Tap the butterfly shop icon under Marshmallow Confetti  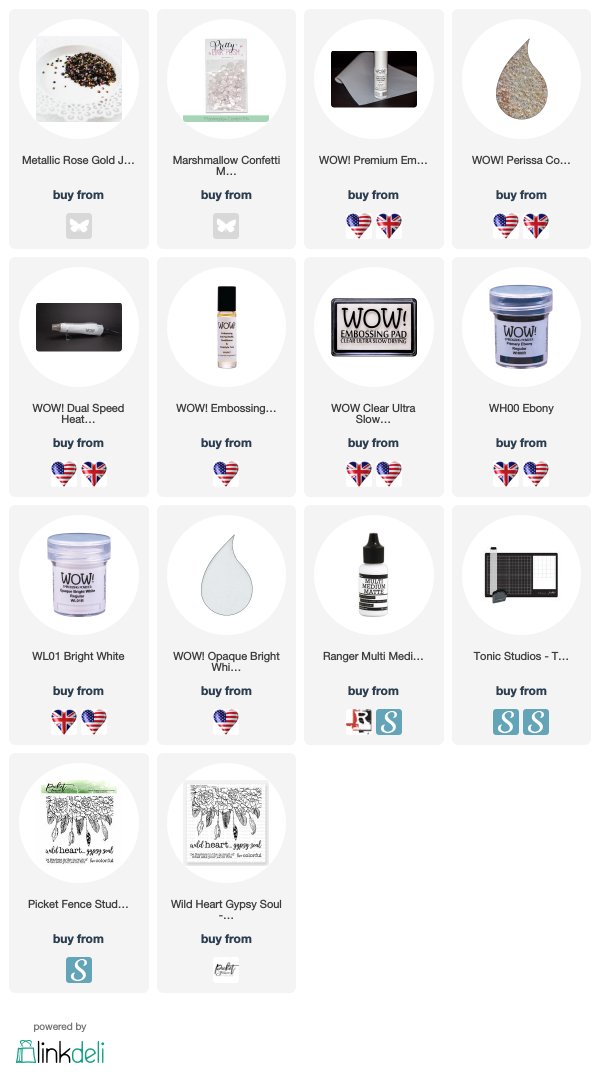click(x=226, y=226)
